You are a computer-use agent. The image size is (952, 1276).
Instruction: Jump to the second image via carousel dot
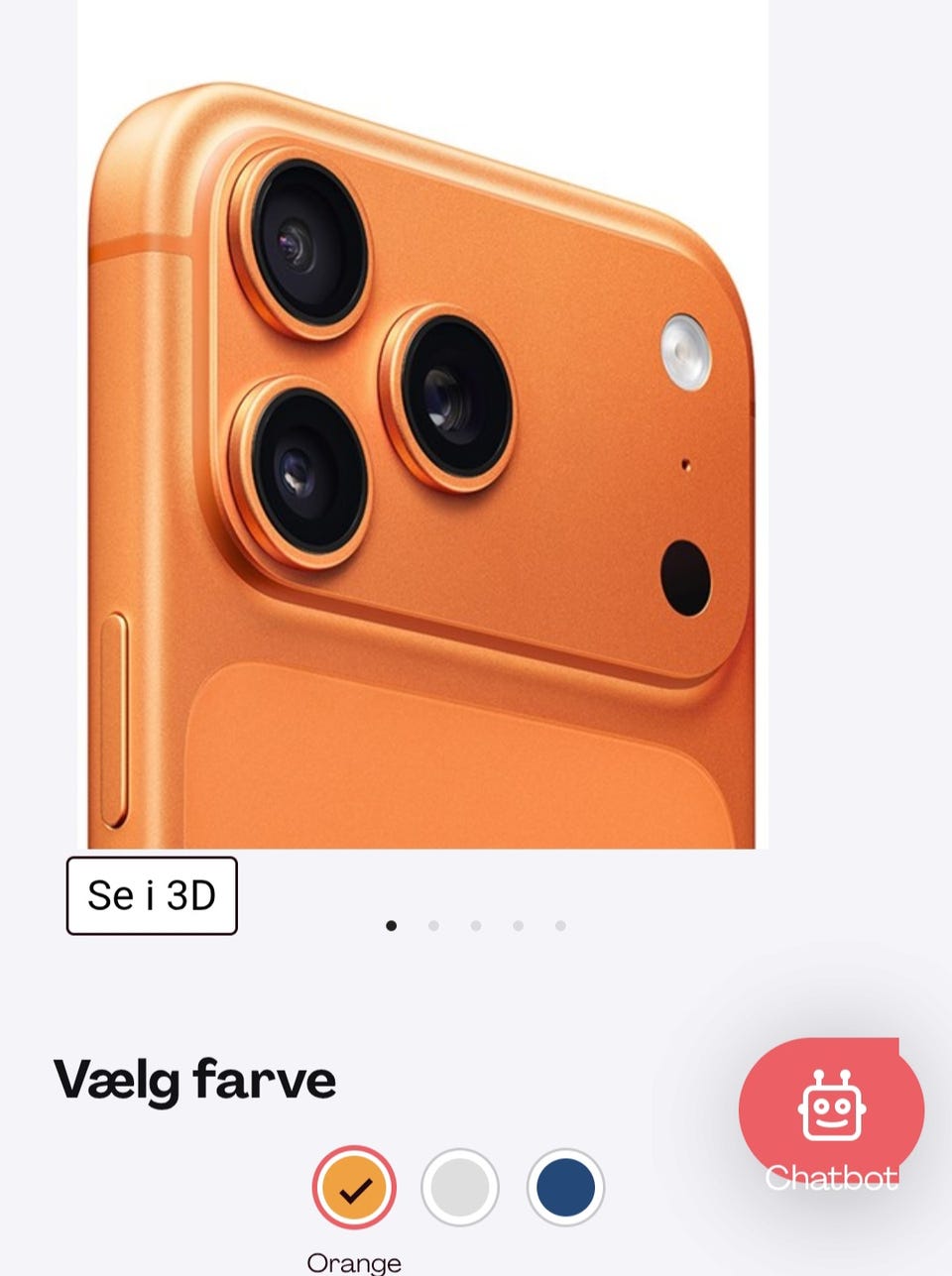pyautogui.click(x=433, y=925)
